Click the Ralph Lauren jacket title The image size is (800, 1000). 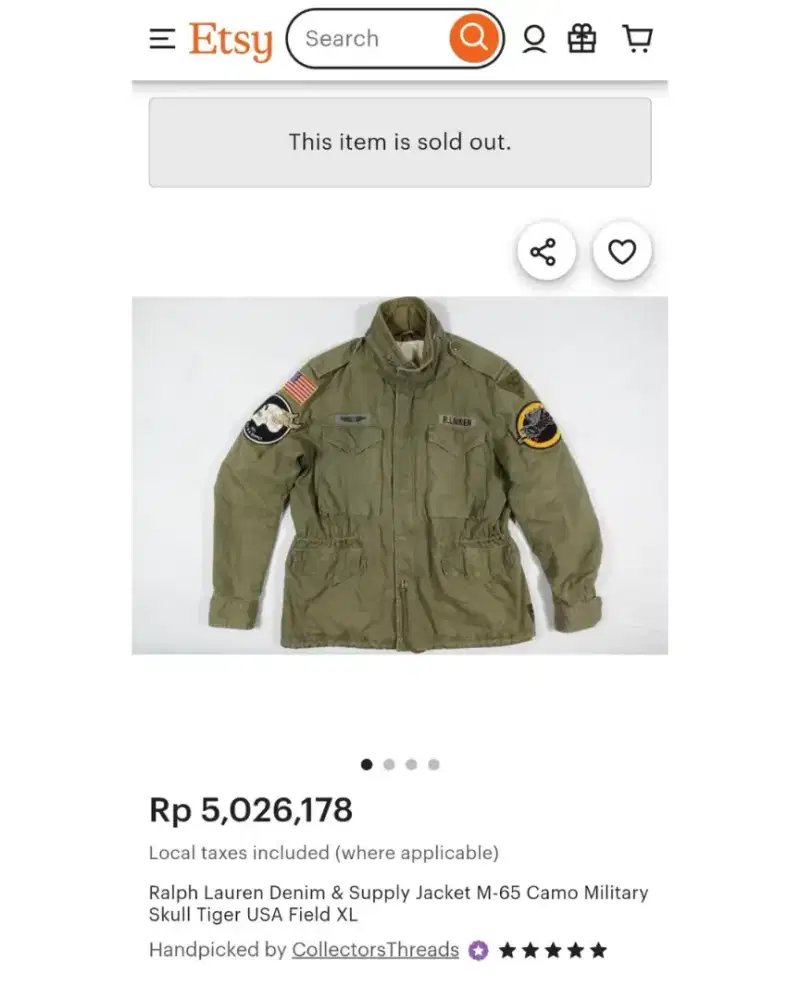tap(397, 902)
